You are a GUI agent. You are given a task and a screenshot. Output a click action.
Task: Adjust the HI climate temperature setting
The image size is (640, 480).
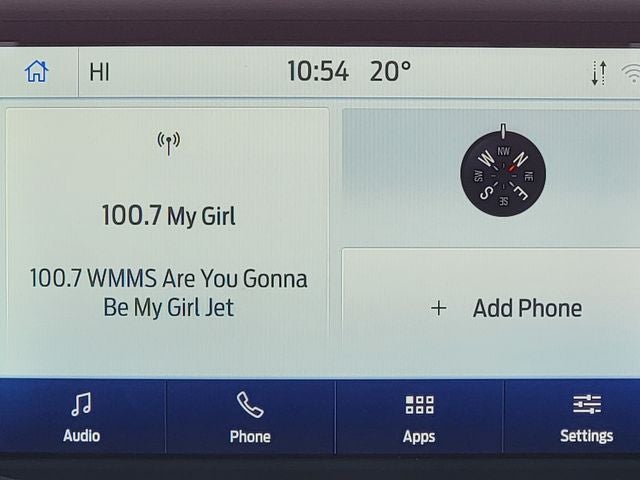(99, 72)
